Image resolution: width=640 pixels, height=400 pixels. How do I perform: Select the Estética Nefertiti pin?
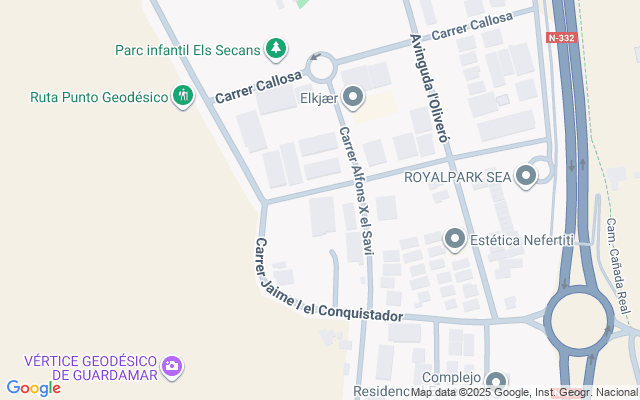455,239
